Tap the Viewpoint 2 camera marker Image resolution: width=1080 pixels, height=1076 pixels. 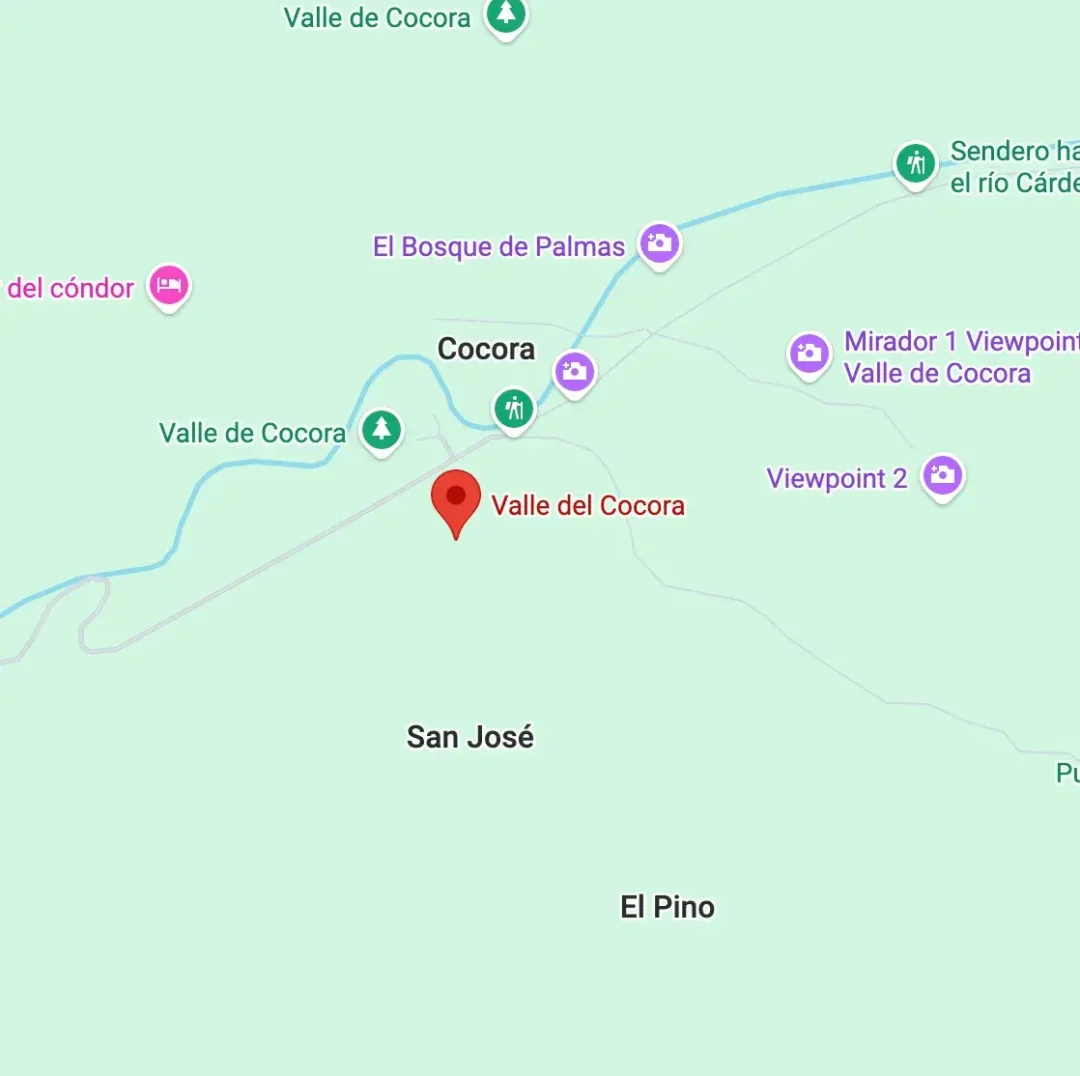coord(942,476)
